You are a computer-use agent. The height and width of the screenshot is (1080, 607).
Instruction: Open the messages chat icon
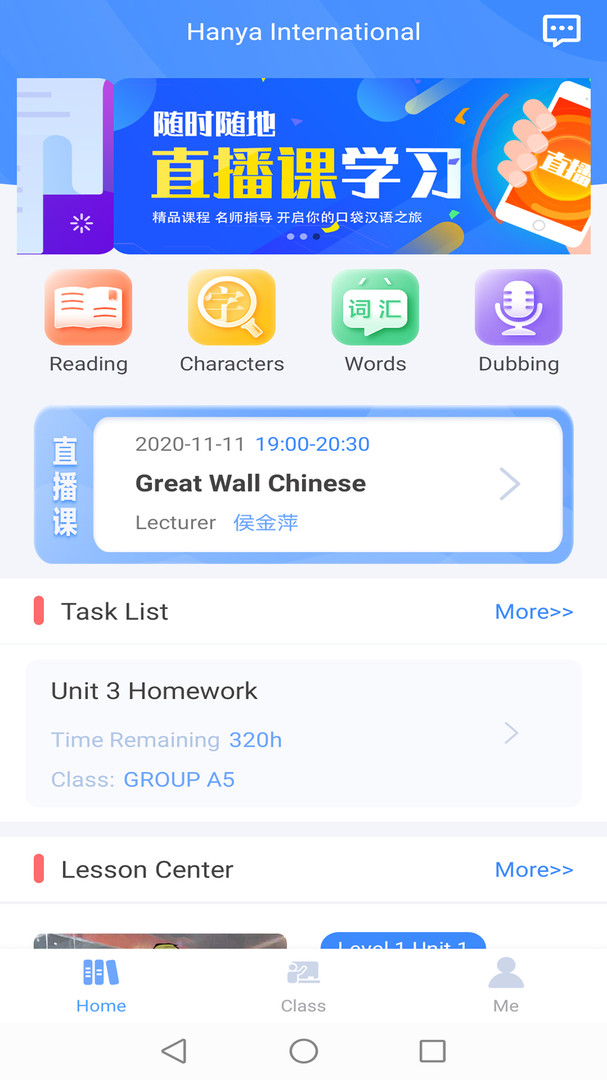561,30
